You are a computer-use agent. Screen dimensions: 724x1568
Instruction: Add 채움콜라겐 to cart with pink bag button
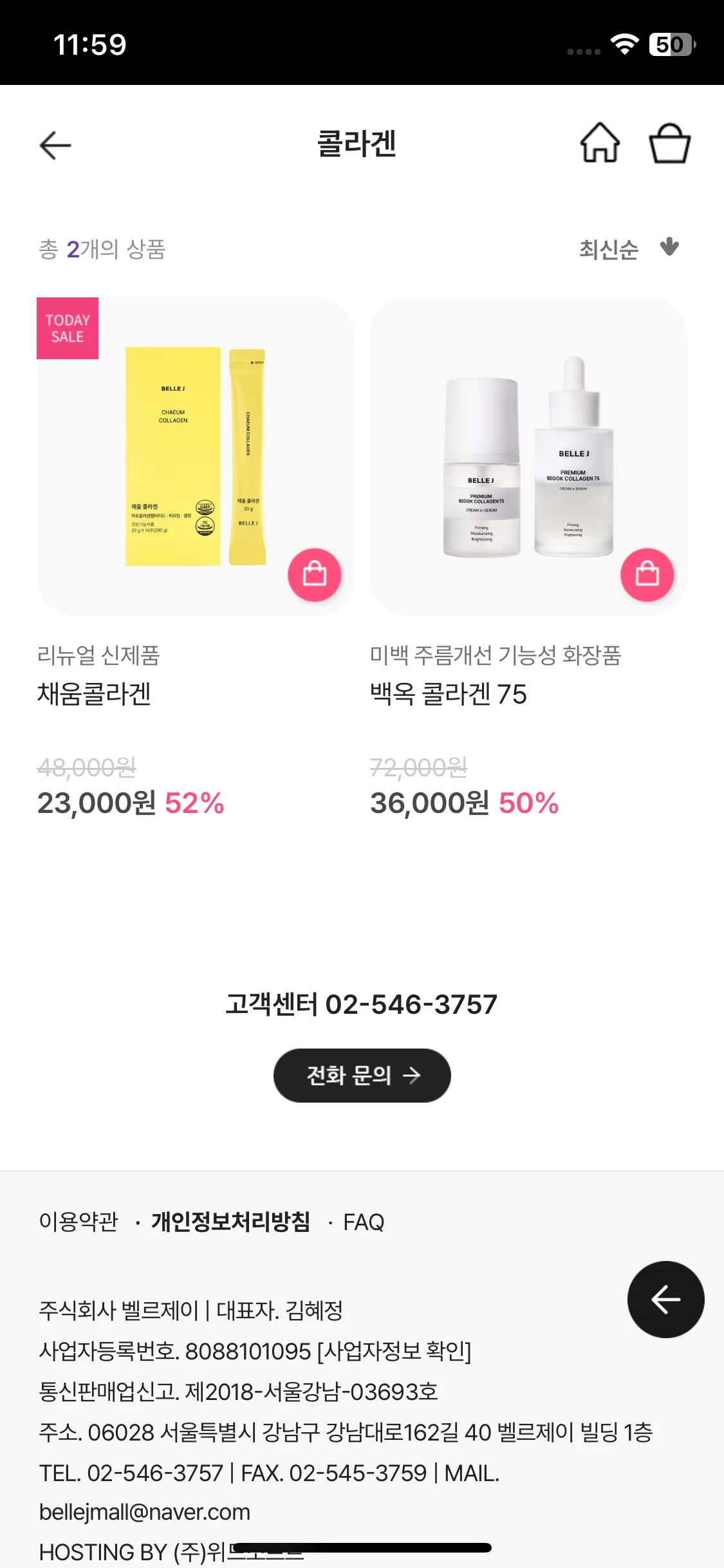314,574
